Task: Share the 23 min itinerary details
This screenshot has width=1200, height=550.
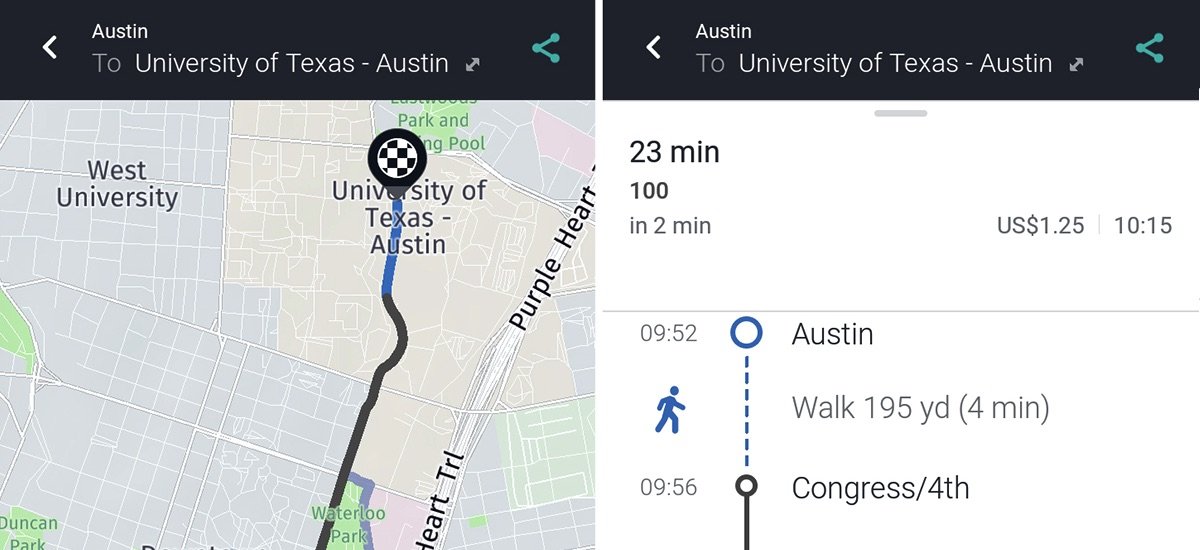Action: point(1150,48)
